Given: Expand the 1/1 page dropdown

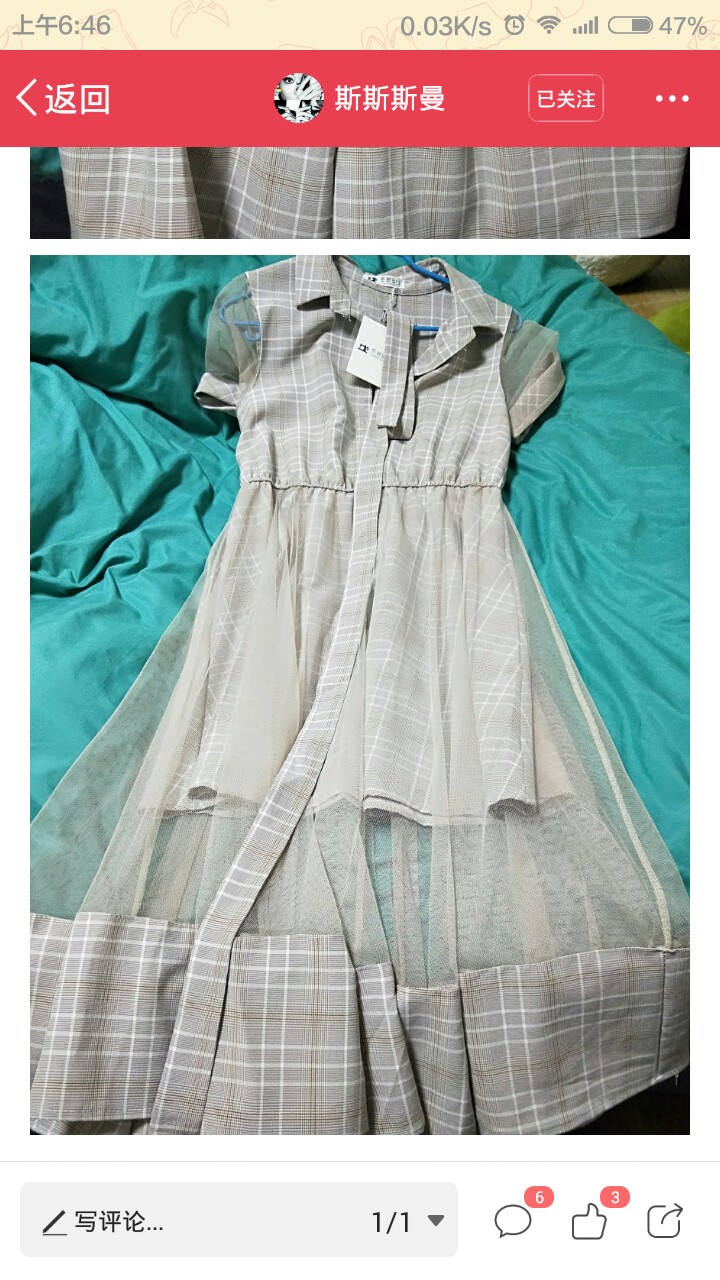Looking at the screenshot, I should (408, 1221).
